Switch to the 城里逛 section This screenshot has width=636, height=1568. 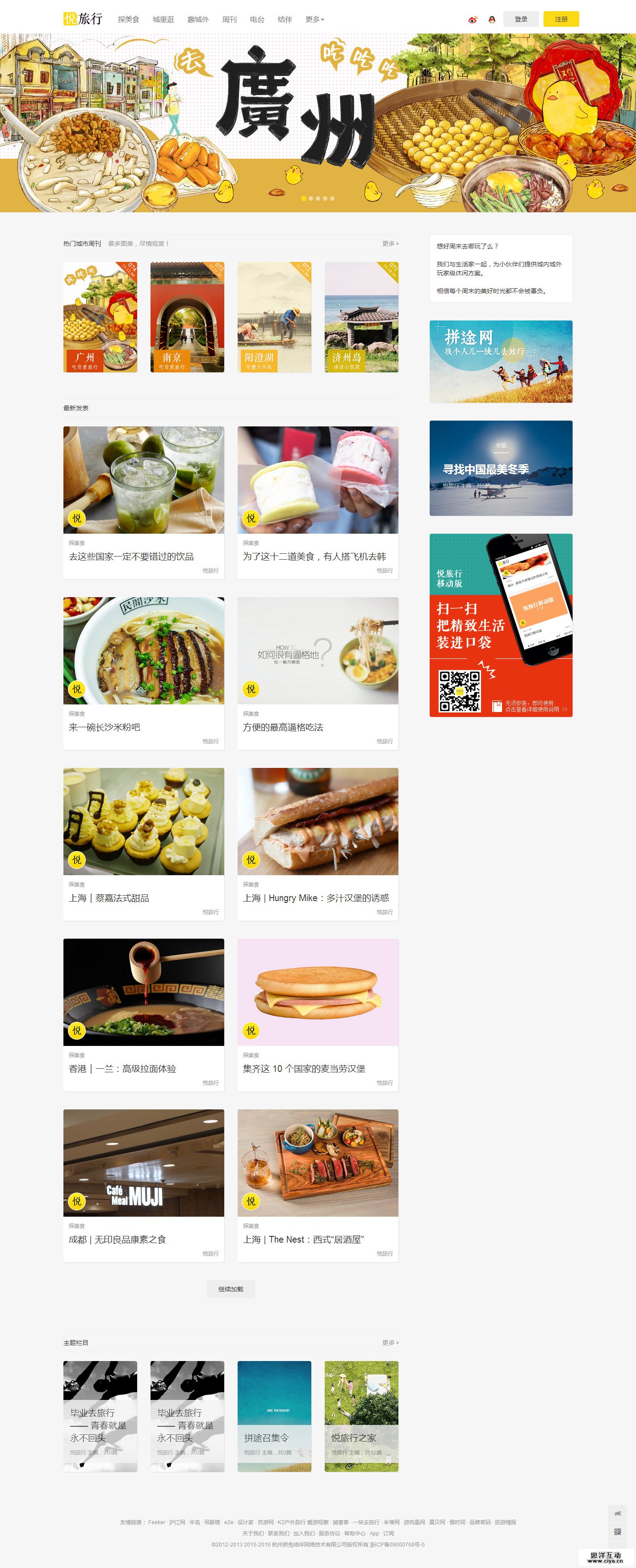click(x=163, y=20)
